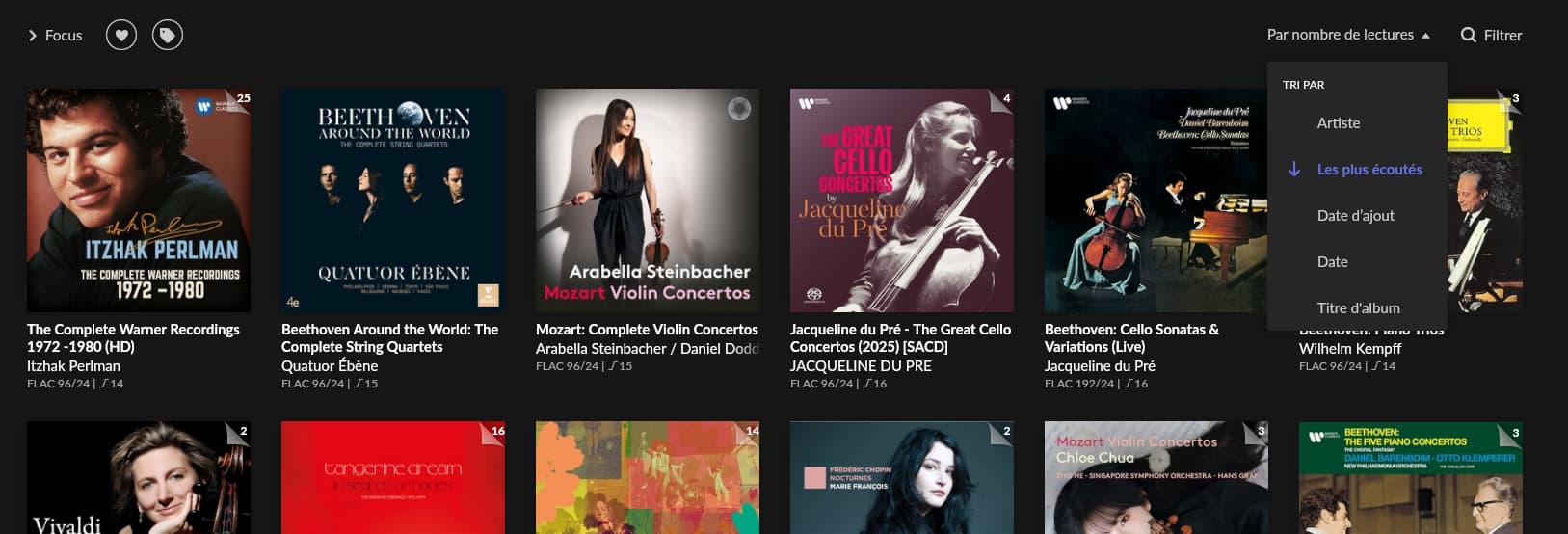Open Beethoven Around the World album
1568x534 pixels.
click(393, 200)
